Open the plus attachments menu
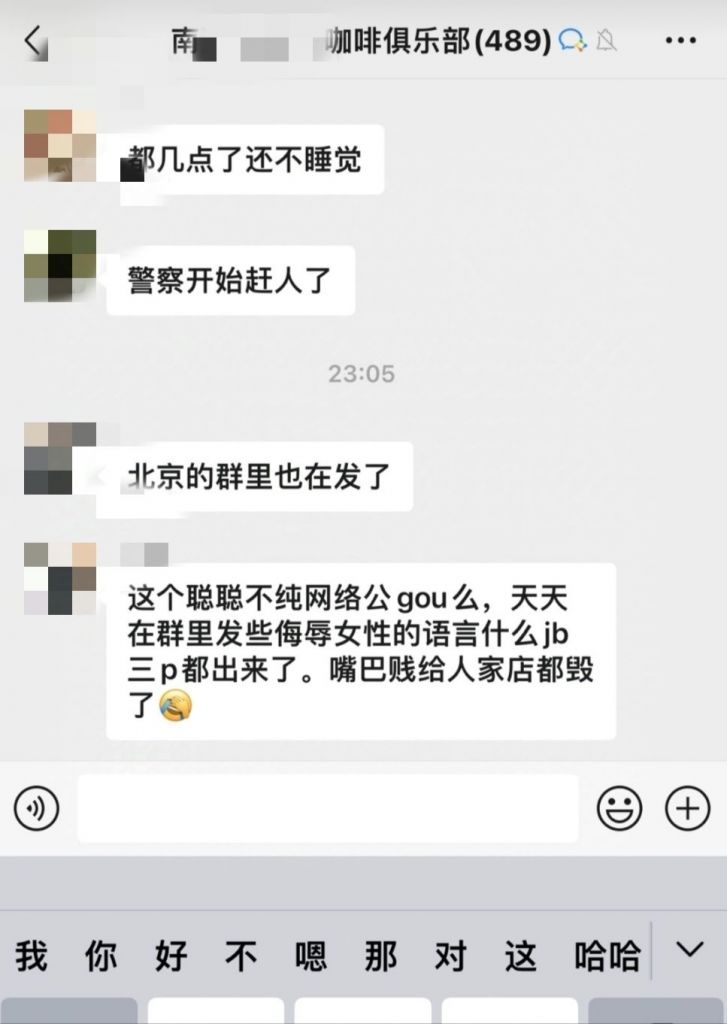Screen dimensions: 727x1024 [688, 808]
